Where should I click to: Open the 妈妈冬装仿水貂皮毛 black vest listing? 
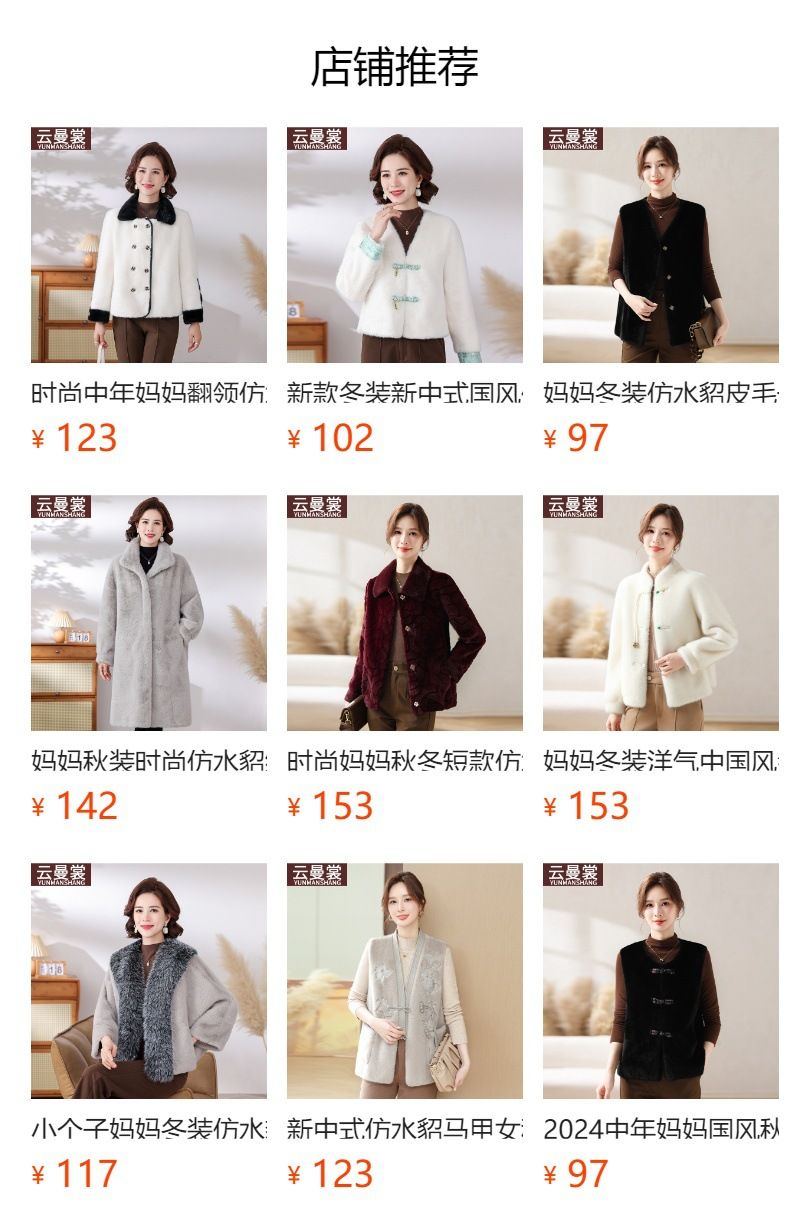click(661, 245)
